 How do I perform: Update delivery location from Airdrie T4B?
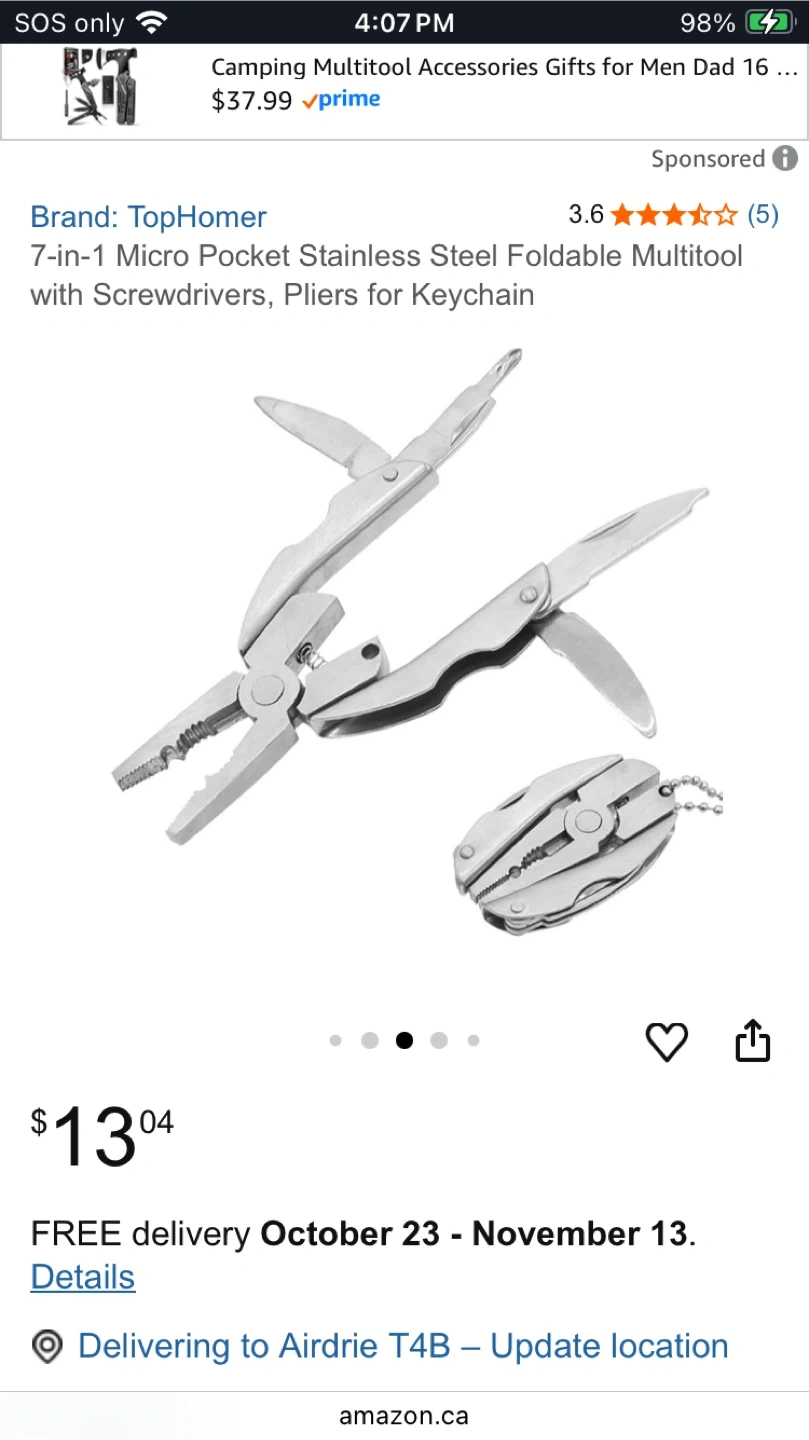[x=403, y=1346]
